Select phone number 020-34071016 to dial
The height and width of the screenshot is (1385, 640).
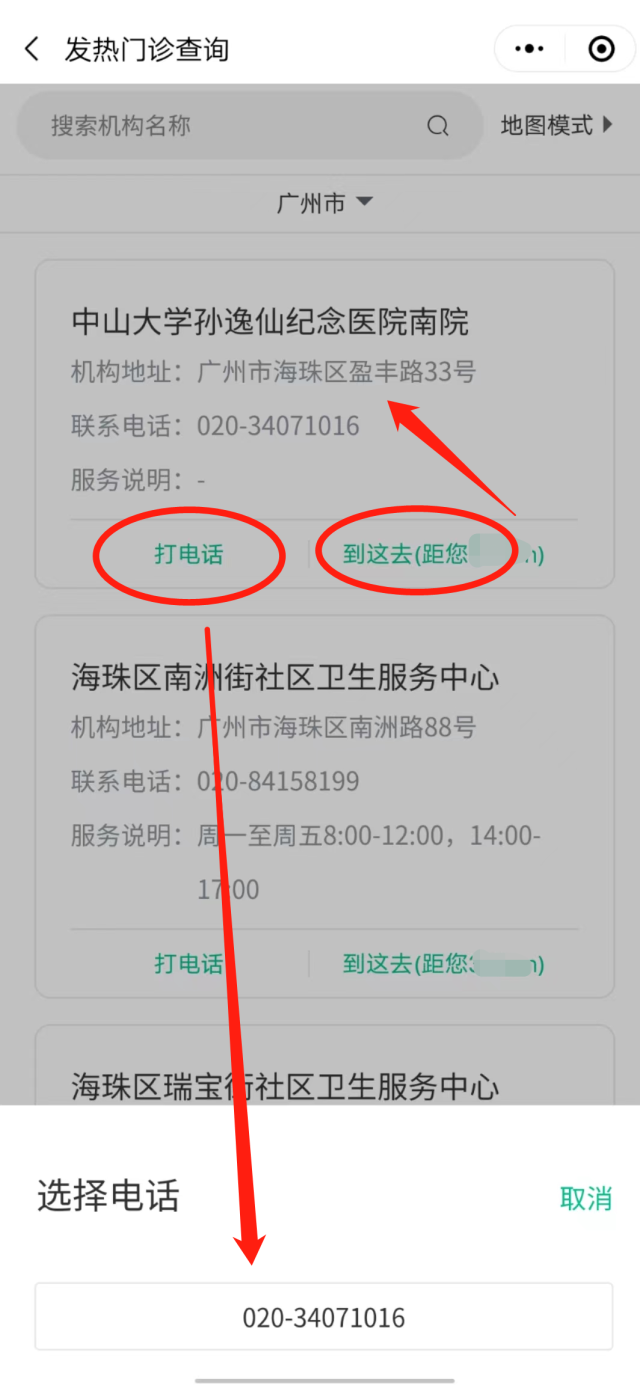[x=324, y=1317]
